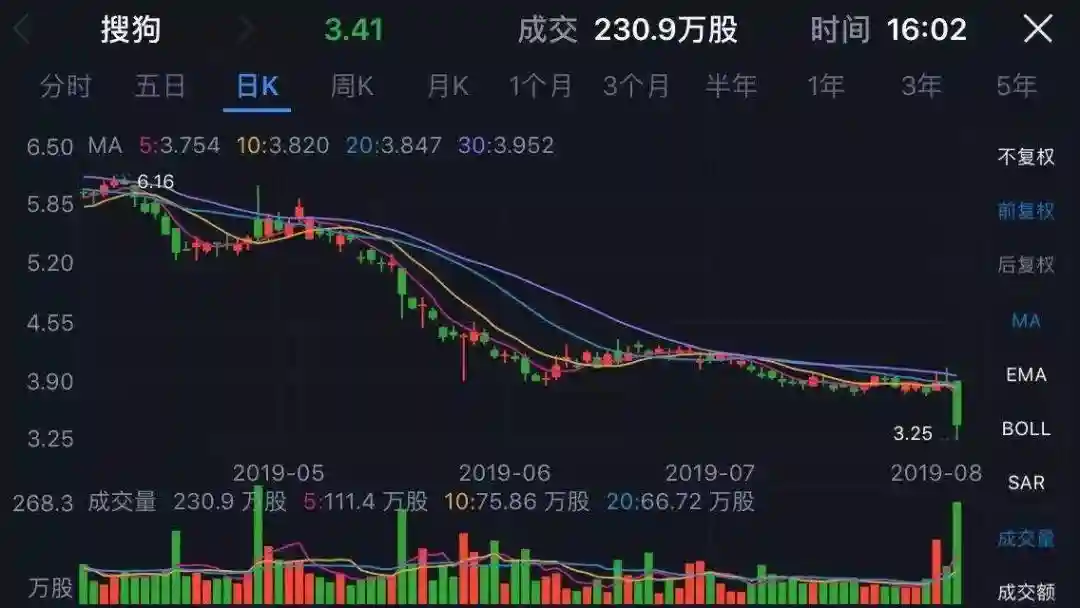The image size is (1080, 608).
Task: Select the 3年 range tab
Action: [921, 87]
